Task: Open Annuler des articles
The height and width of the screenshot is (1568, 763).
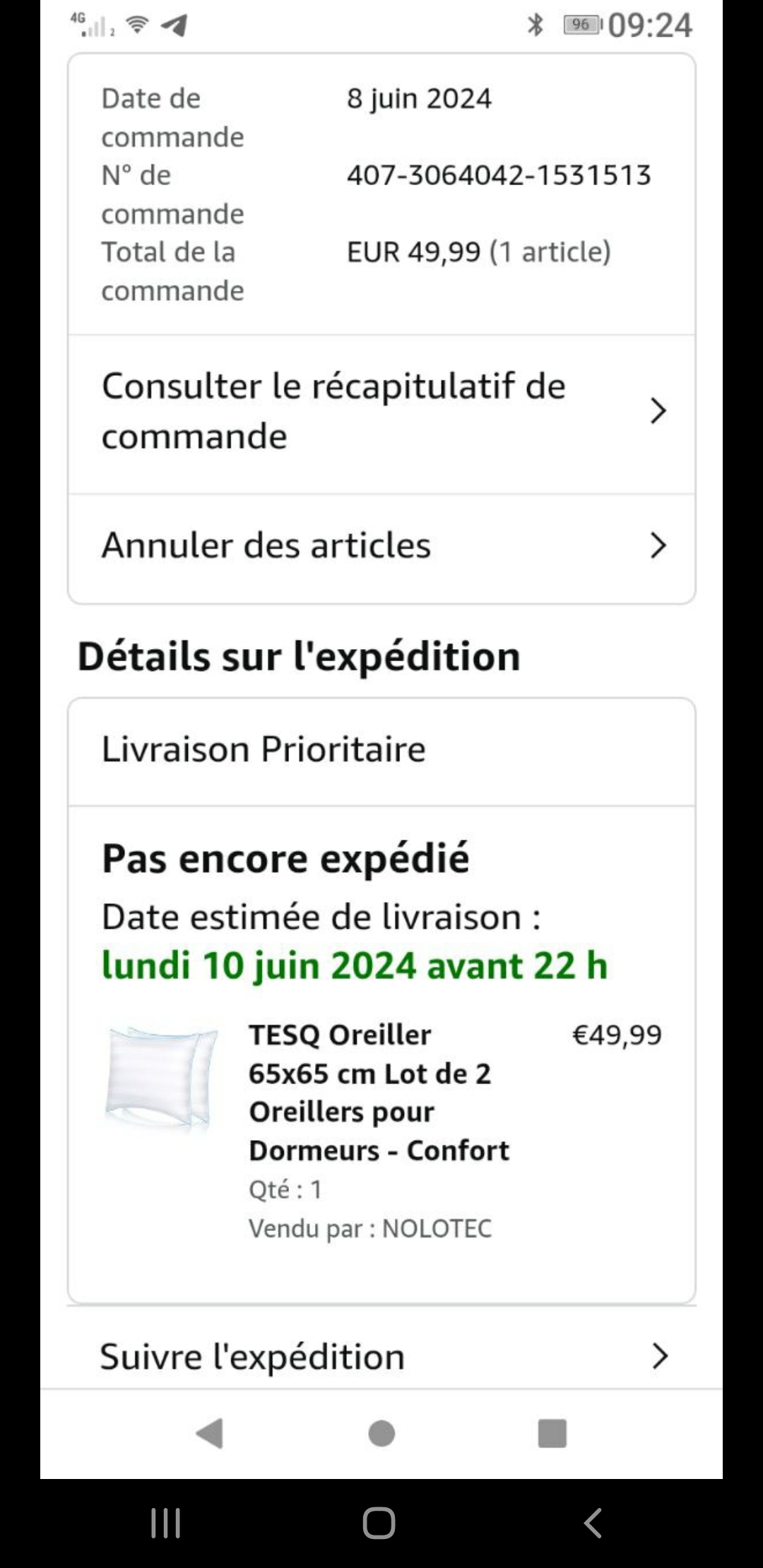Action: [381, 546]
